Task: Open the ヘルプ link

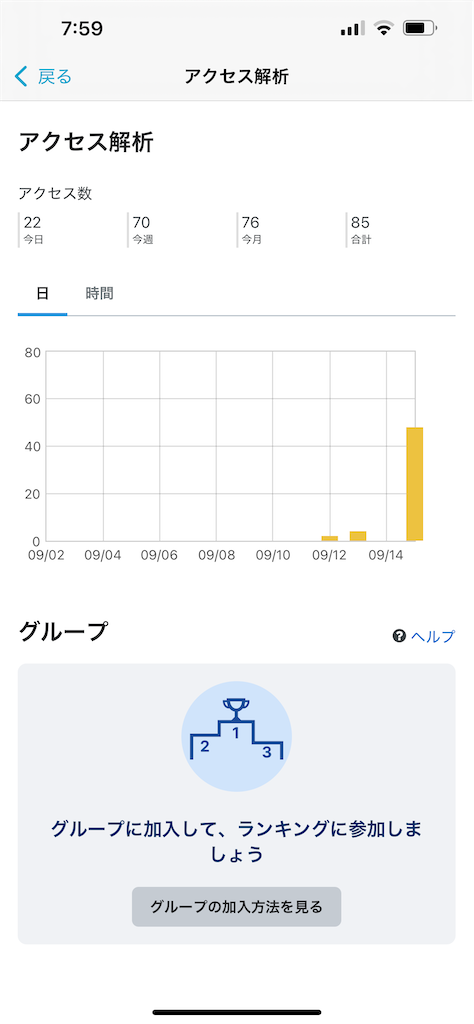Action: pyautogui.click(x=424, y=636)
